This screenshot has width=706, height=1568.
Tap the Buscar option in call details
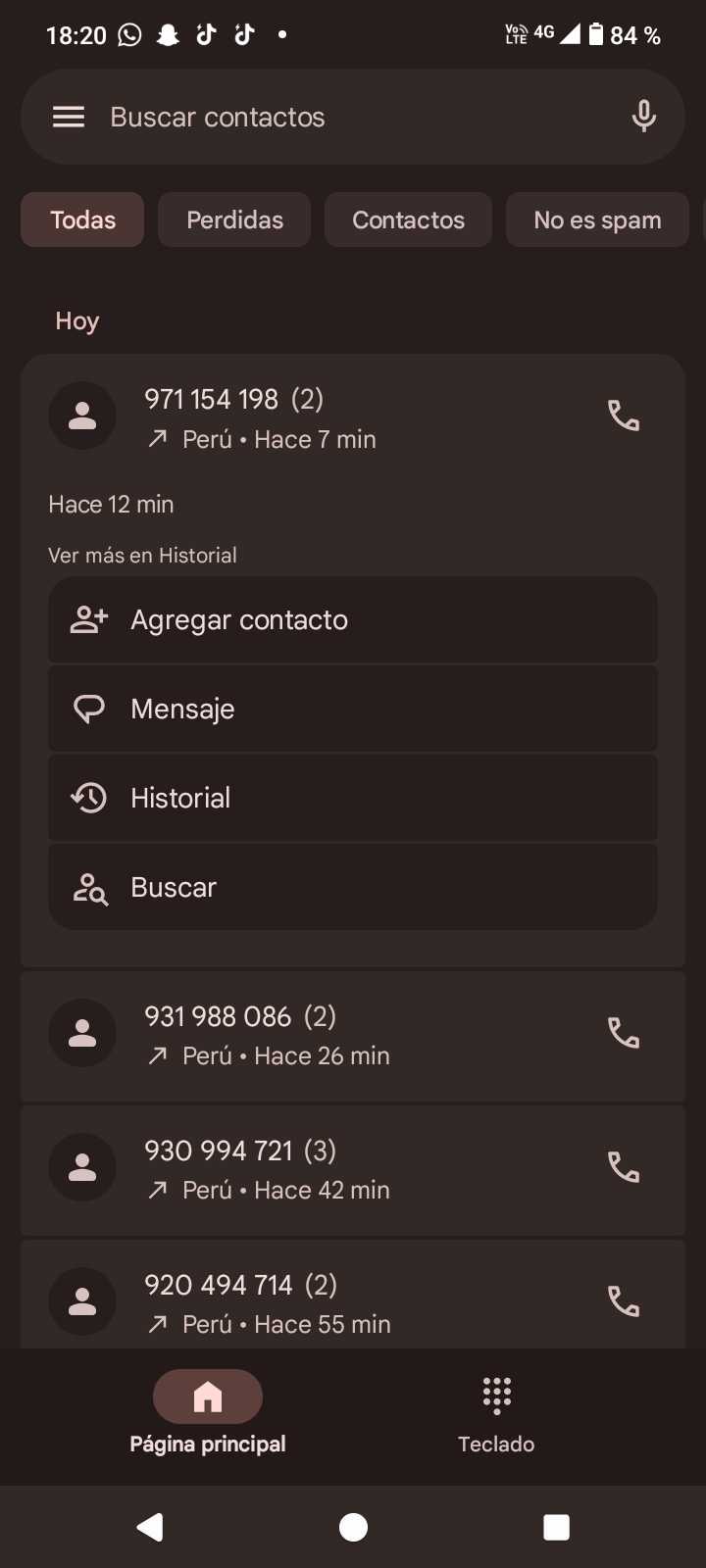point(353,887)
